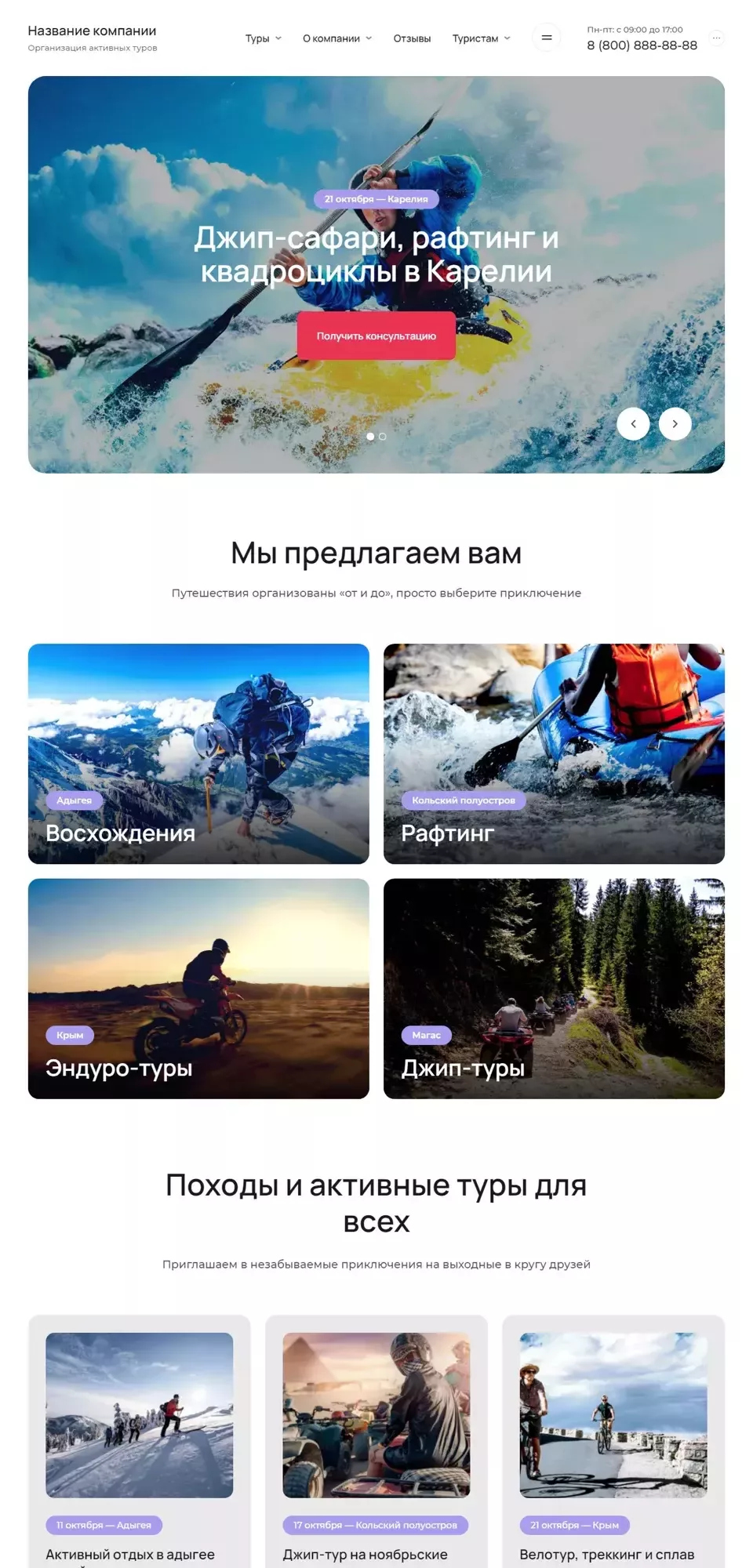The width and height of the screenshot is (753, 1568).
Task: Call phone number 8 (800) 888-88-88
Action: tap(642, 45)
